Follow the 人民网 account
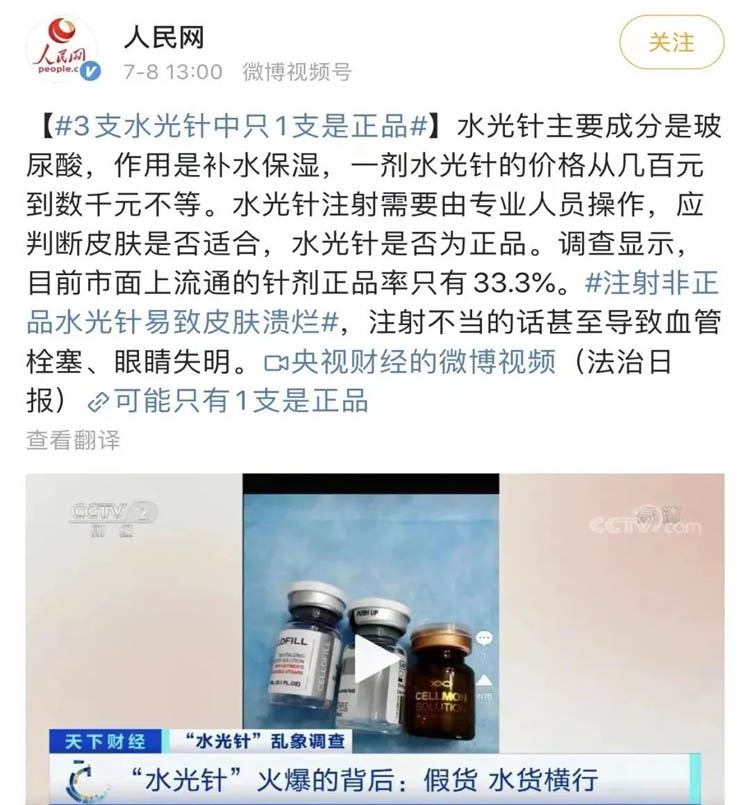 pos(671,43)
